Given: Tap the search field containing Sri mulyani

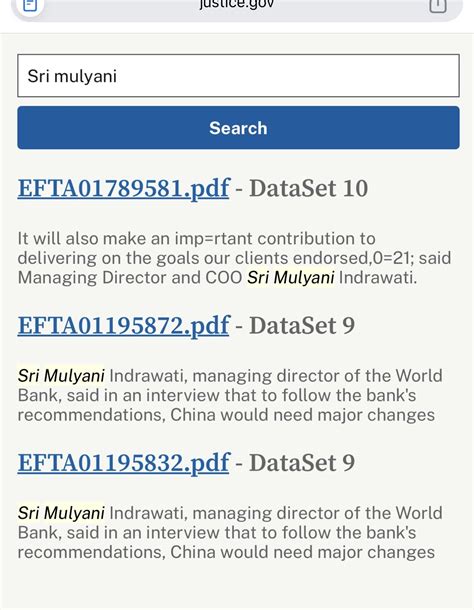Looking at the screenshot, I should 238,75.
